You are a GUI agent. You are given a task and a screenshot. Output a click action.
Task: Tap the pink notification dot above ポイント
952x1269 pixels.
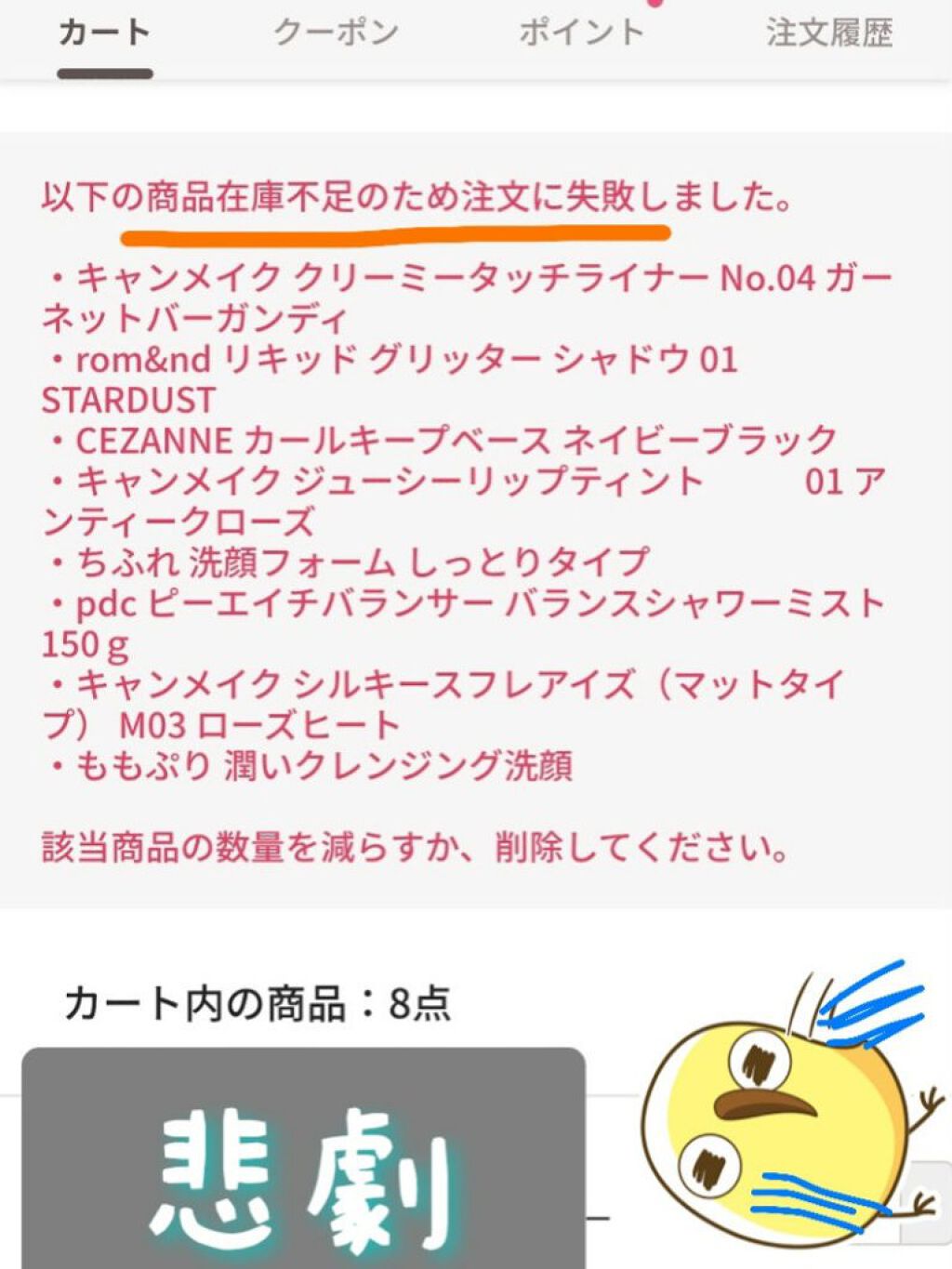pos(653,5)
